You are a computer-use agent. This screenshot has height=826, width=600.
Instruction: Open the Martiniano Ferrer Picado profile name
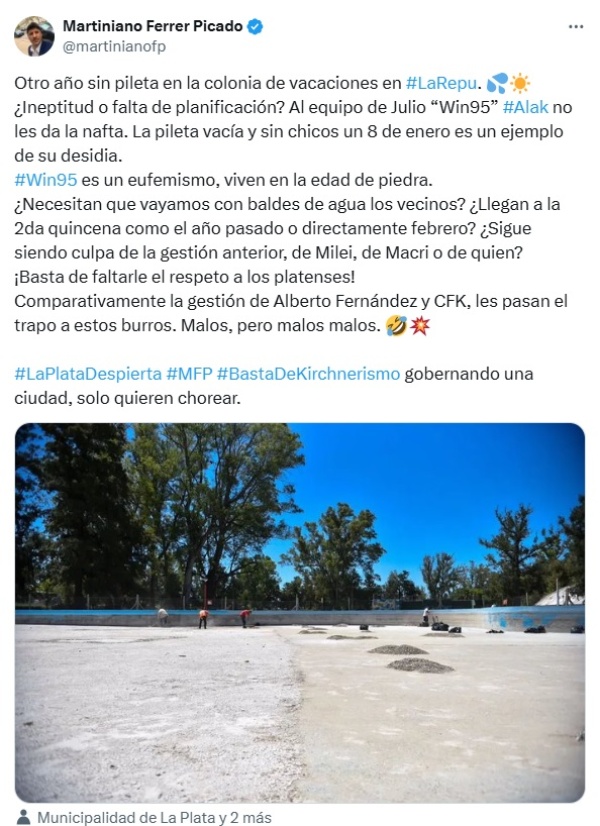pyautogui.click(x=152, y=26)
